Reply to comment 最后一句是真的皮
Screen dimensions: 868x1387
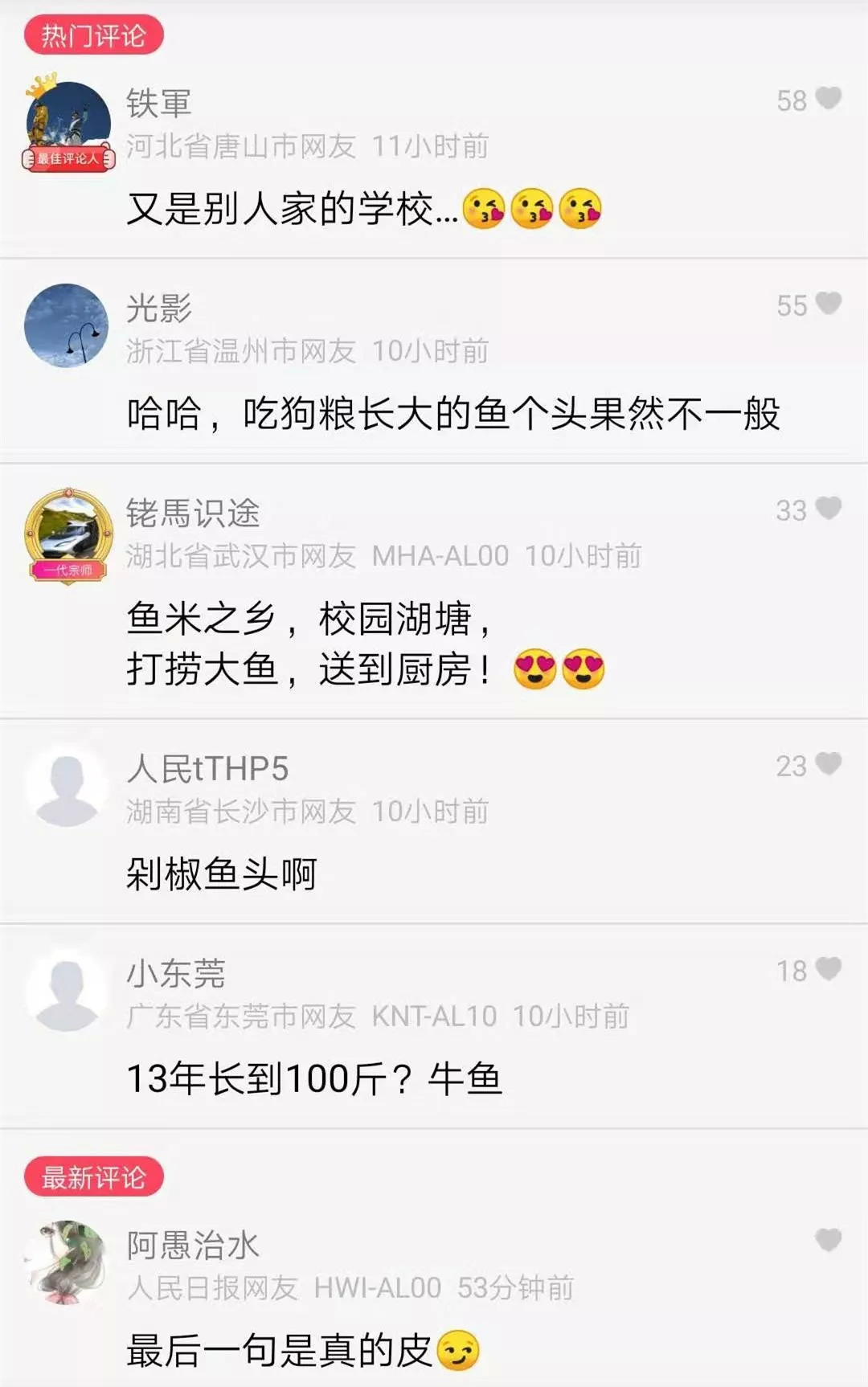[x=280, y=1350]
